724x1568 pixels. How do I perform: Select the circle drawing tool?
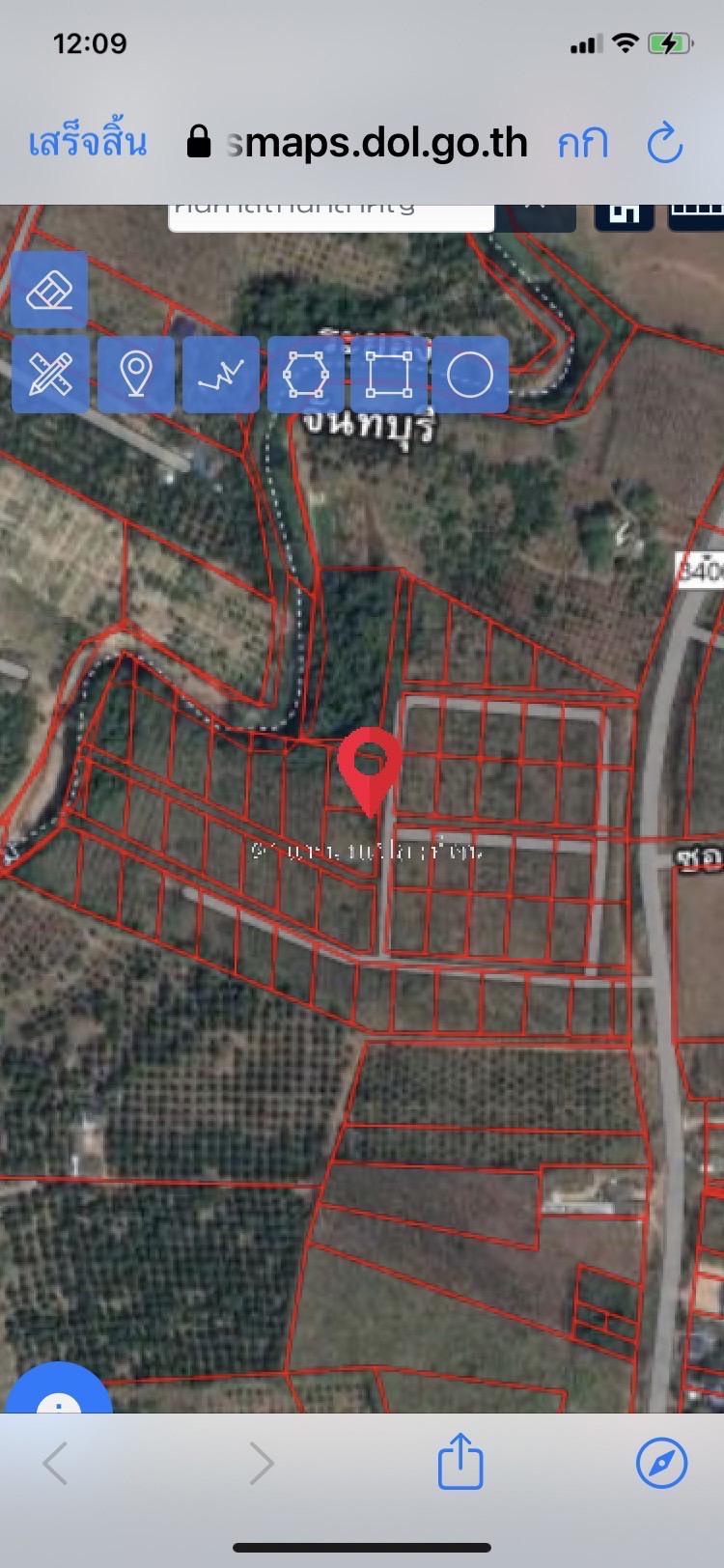click(x=470, y=375)
